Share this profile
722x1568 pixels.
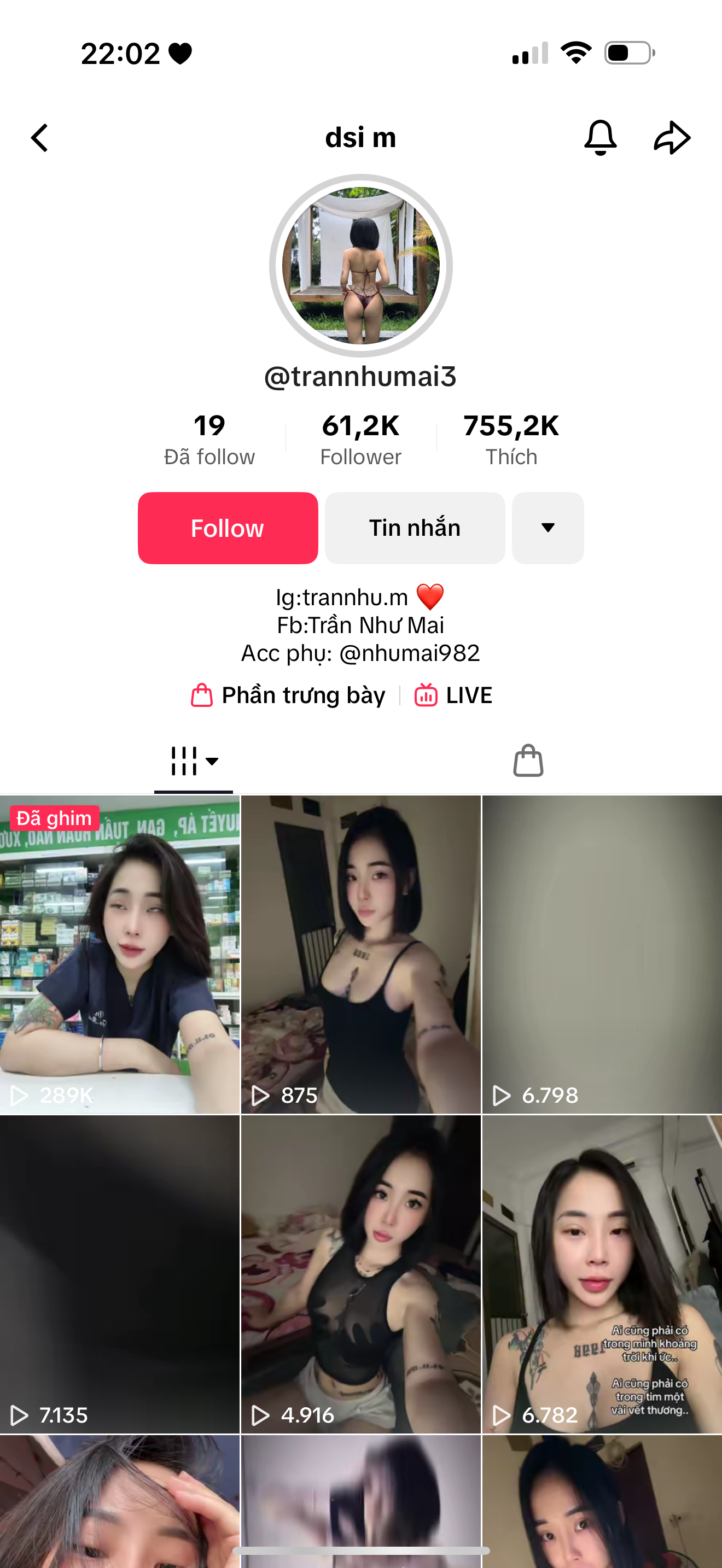click(672, 138)
